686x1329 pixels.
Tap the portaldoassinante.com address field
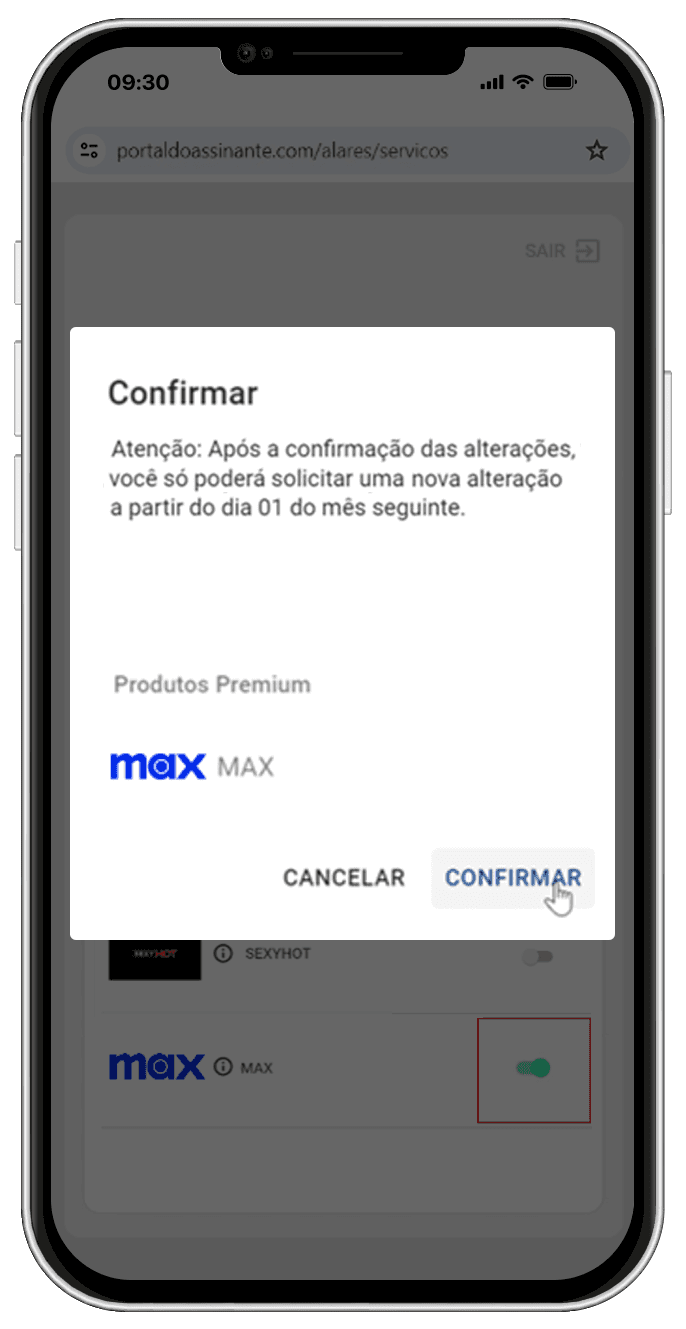pos(283,151)
